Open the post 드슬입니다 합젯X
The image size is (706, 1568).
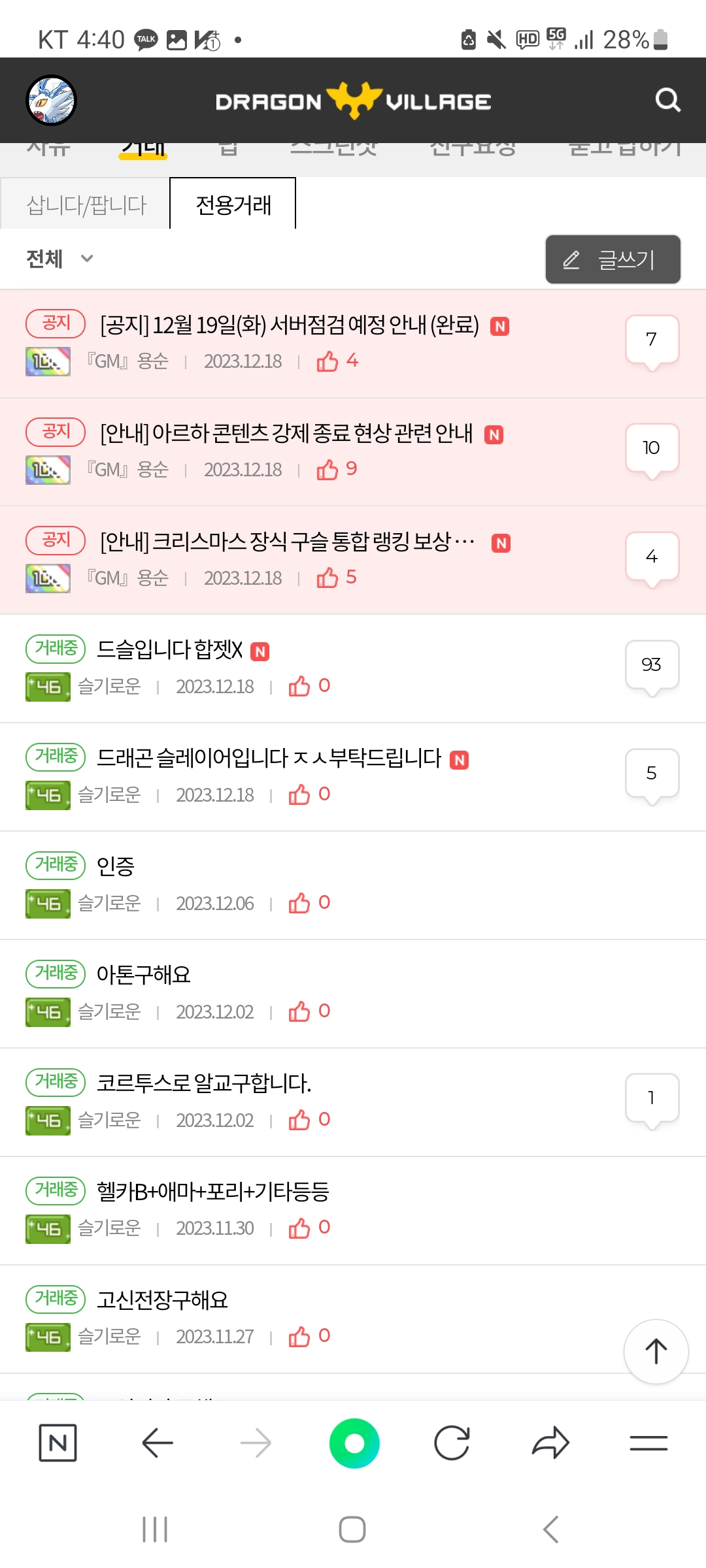click(x=169, y=650)
